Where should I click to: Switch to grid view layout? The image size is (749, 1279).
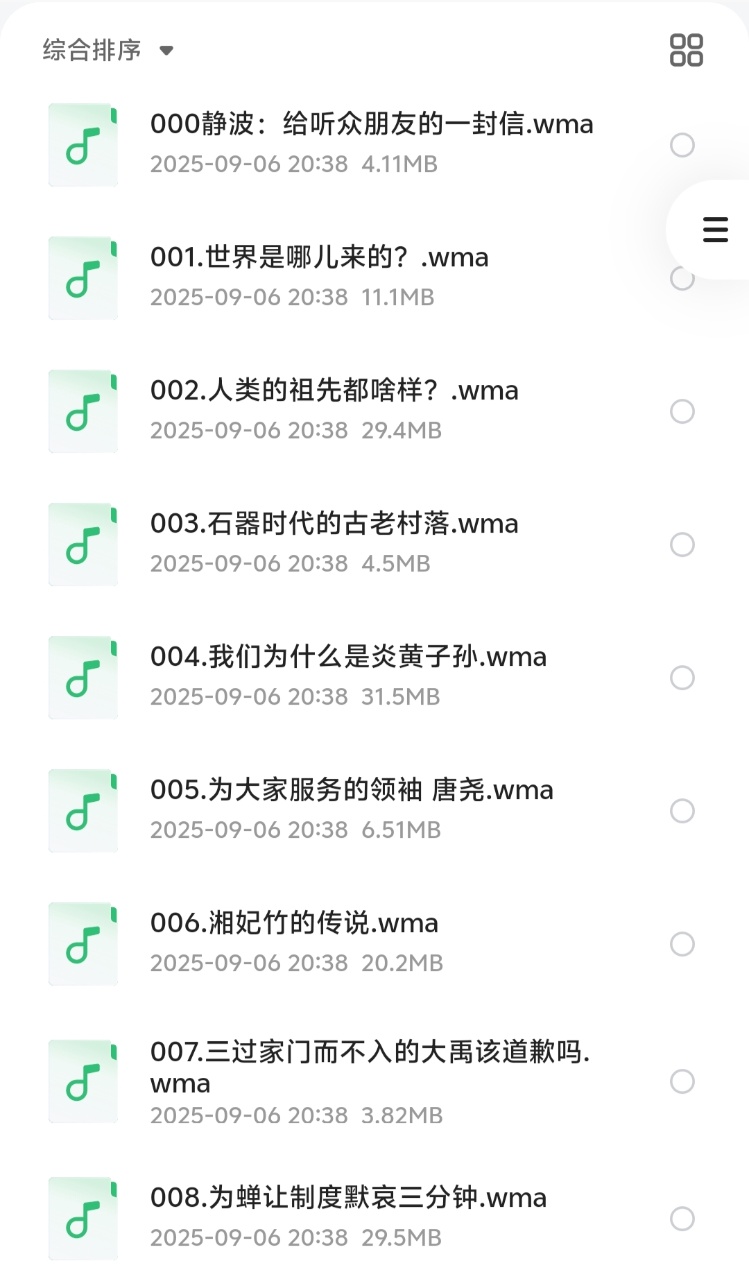tap(686, 50)
